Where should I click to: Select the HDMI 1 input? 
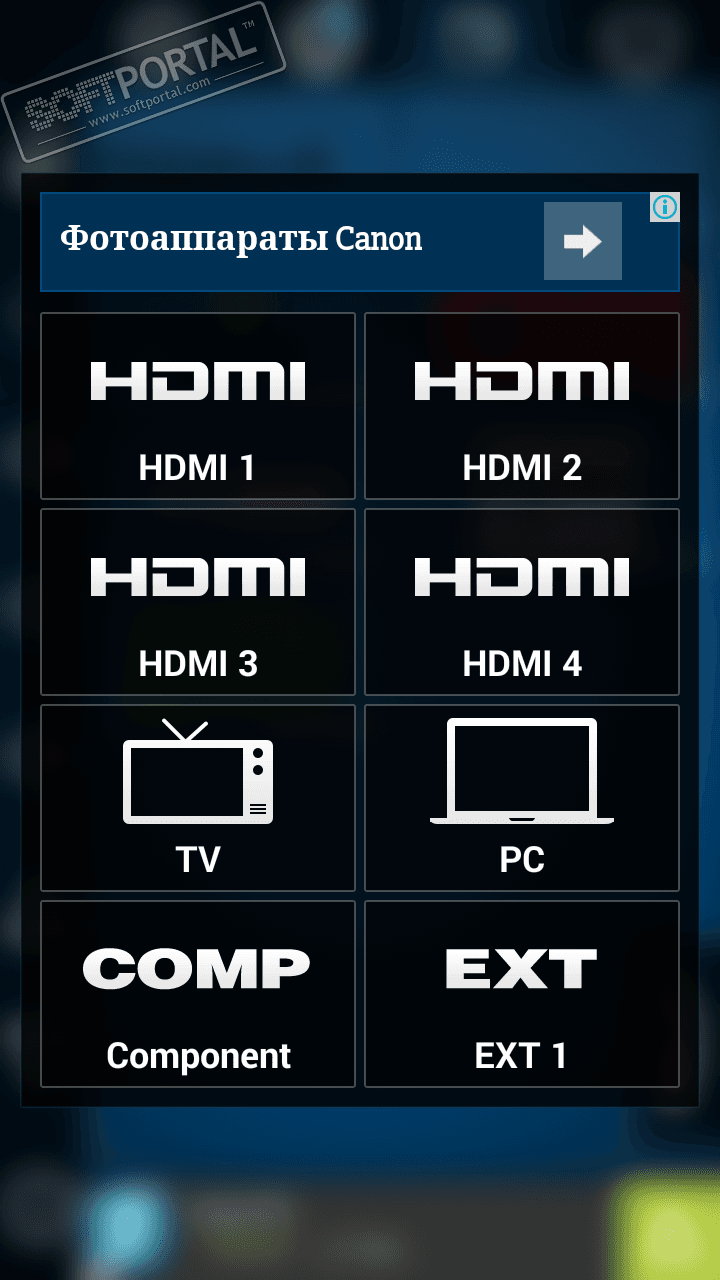198,406
